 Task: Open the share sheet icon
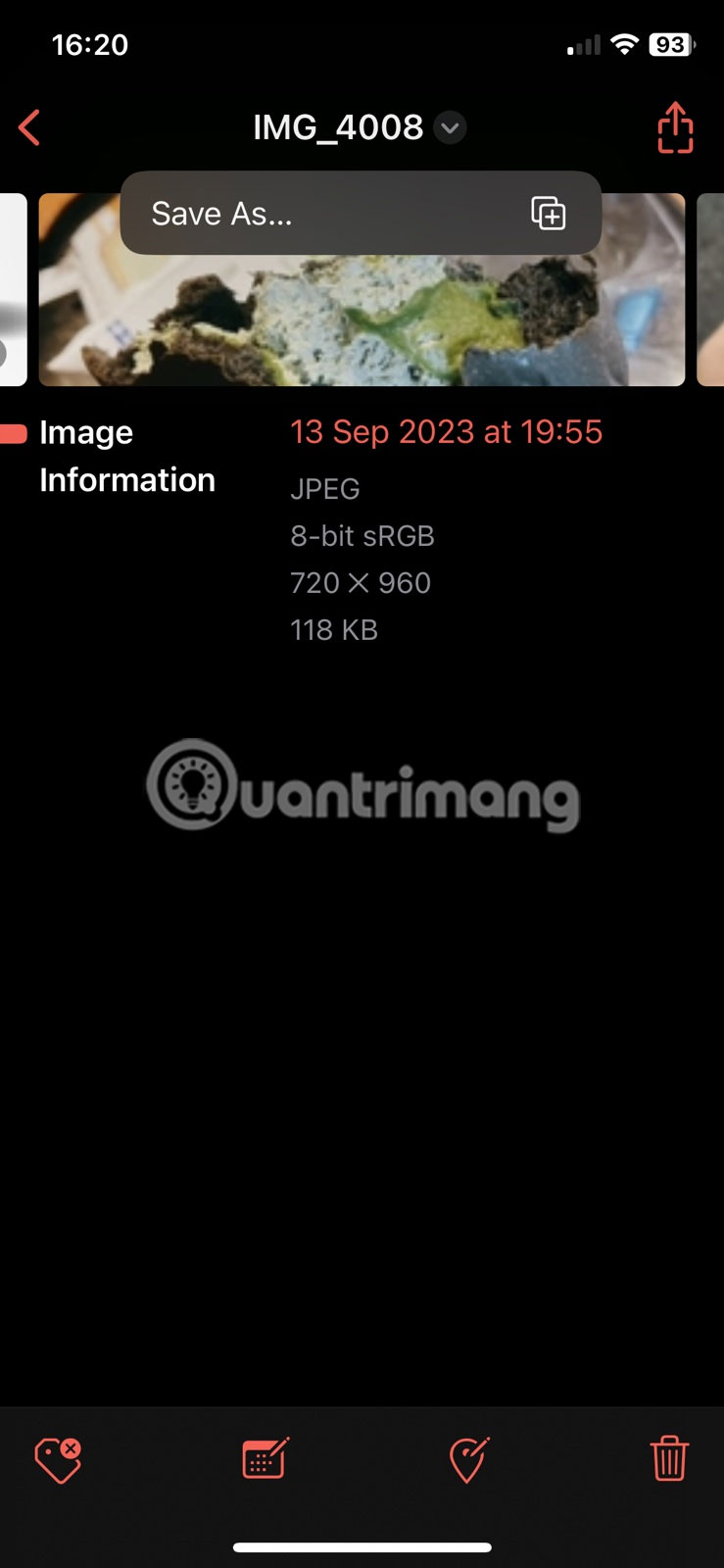(x=675, y=127)
